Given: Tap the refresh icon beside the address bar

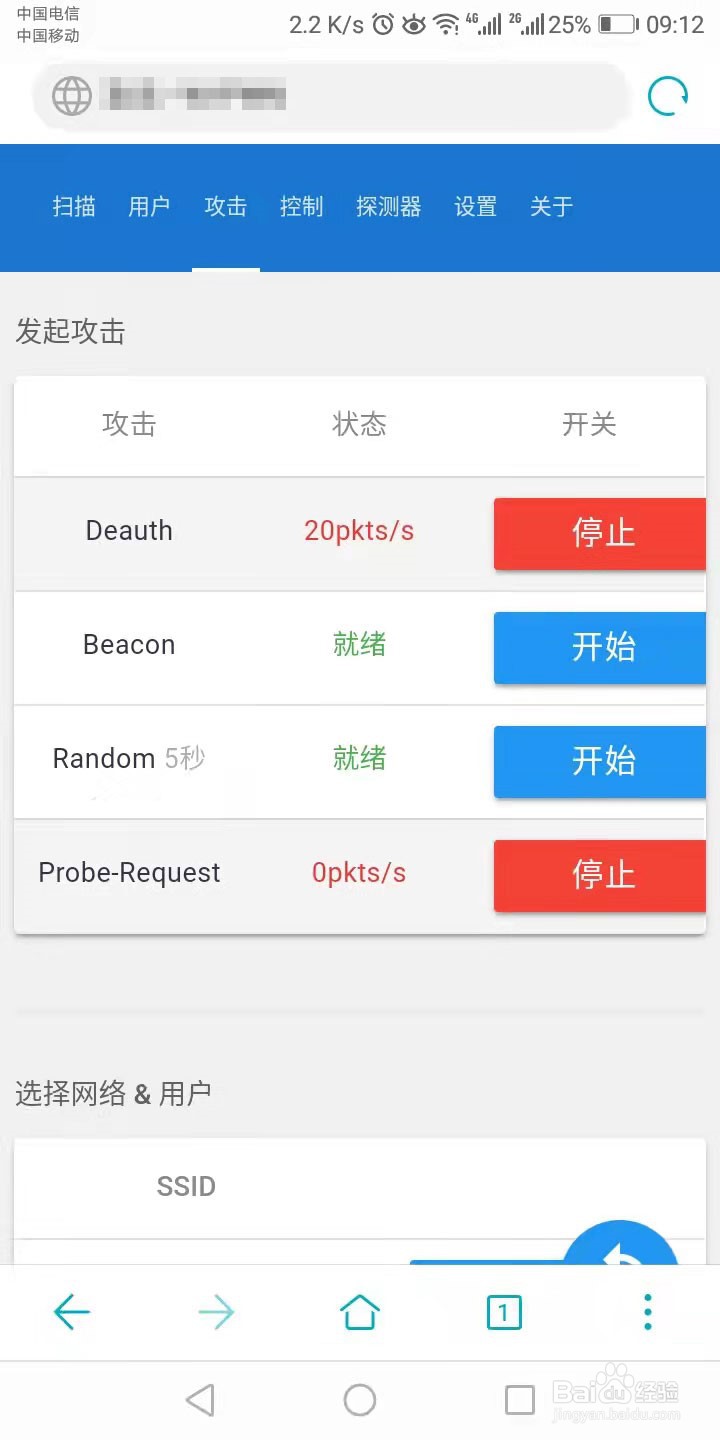Looking at the screenshot, I should pos(667,96).
